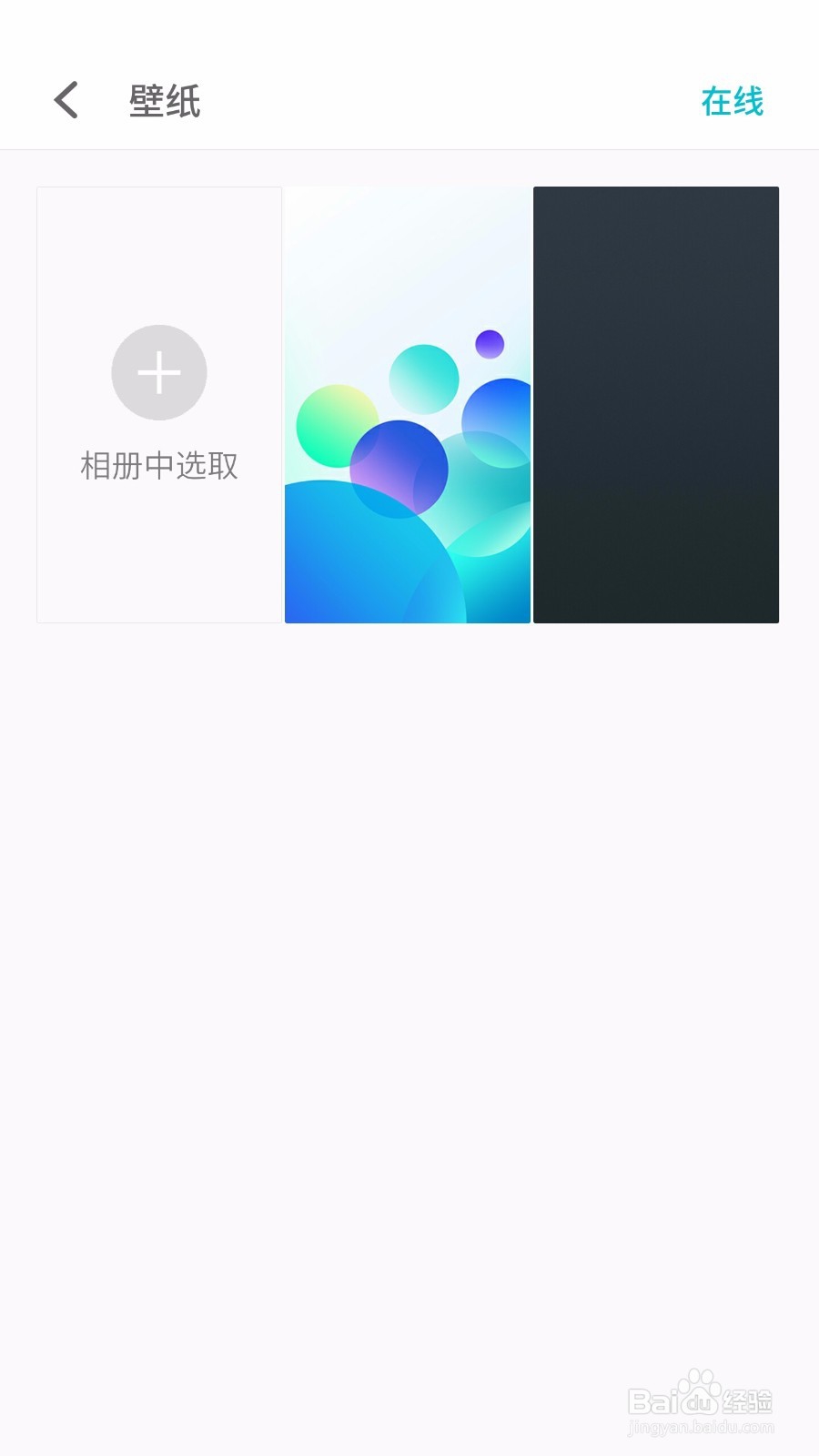Tap 相册中选取 to choose from album

(x=159, y=464)
